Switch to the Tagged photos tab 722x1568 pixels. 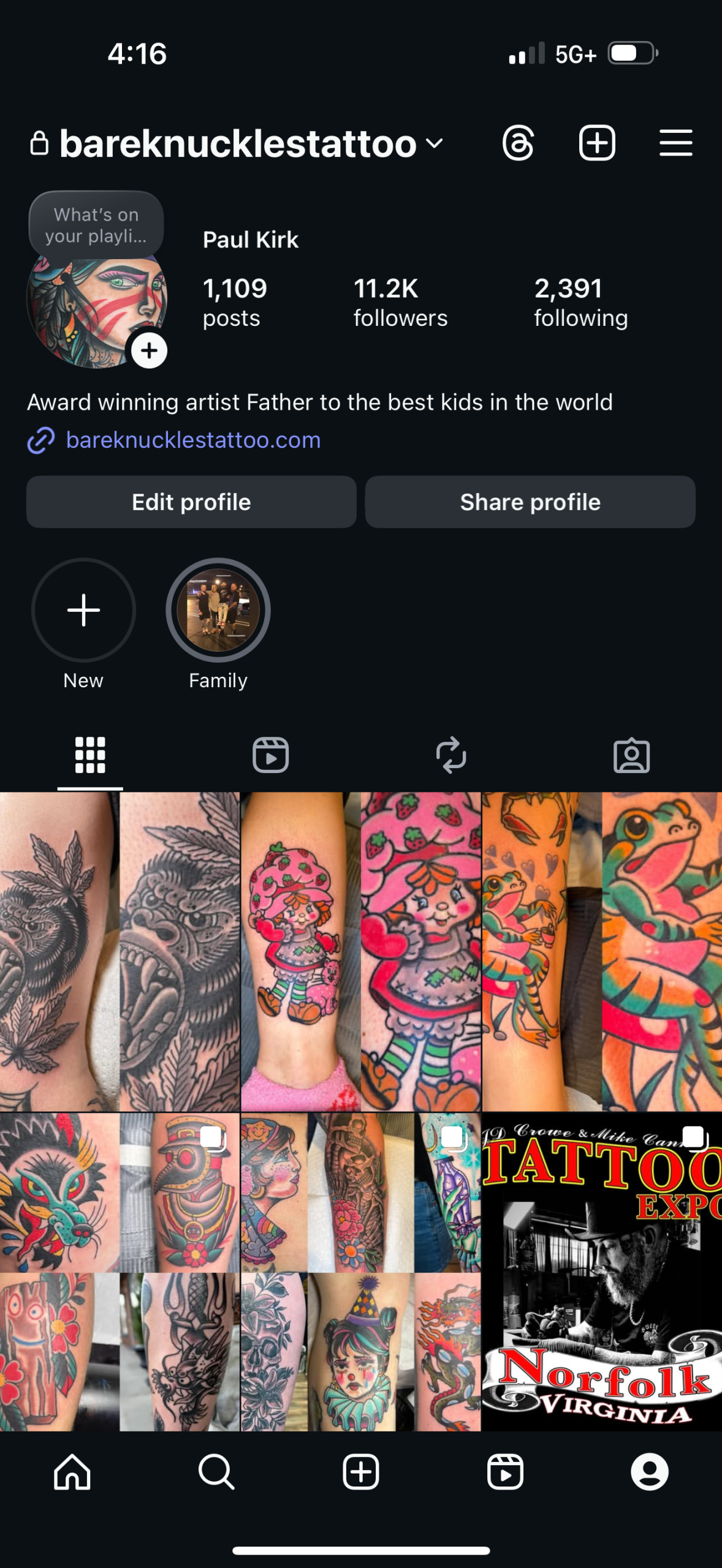[631, 755]
